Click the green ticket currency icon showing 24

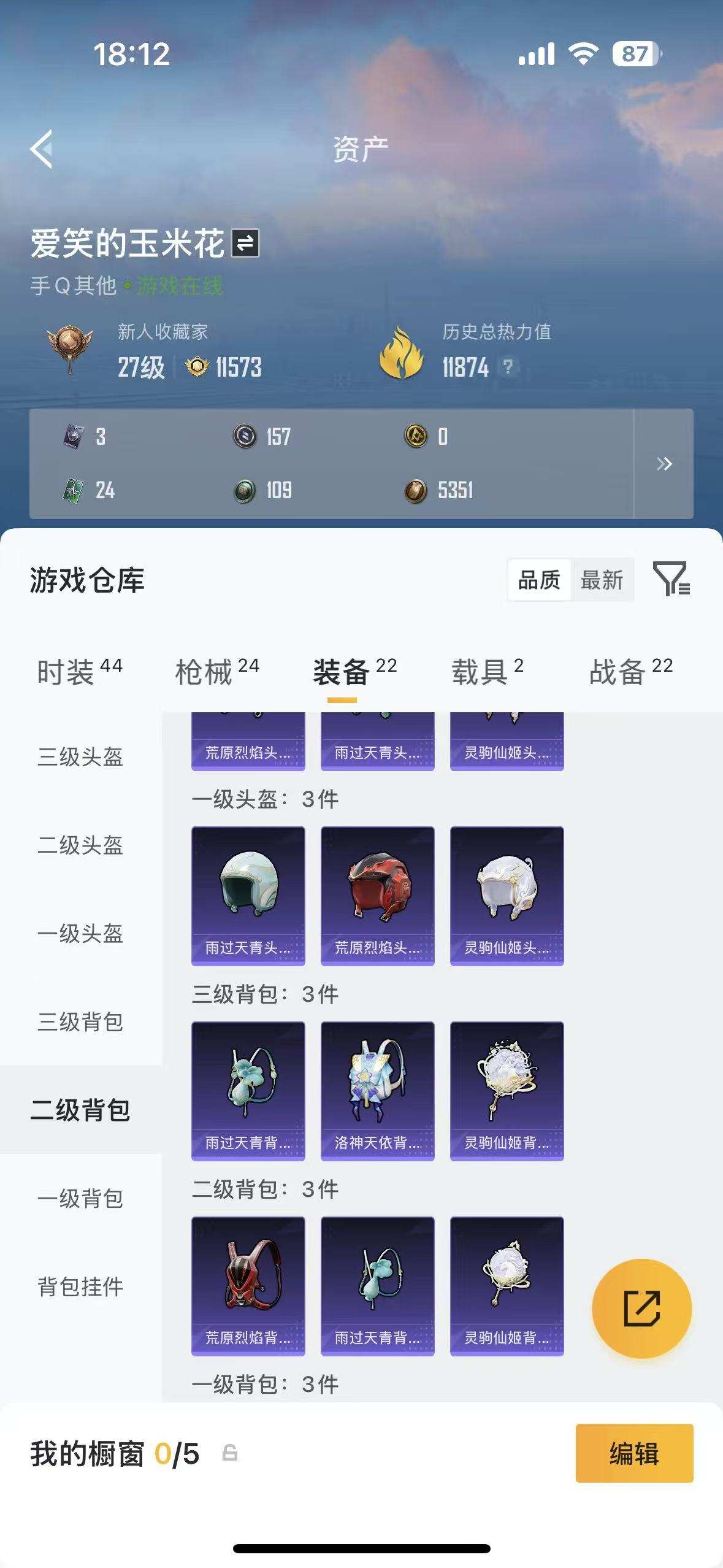[74, 490]
